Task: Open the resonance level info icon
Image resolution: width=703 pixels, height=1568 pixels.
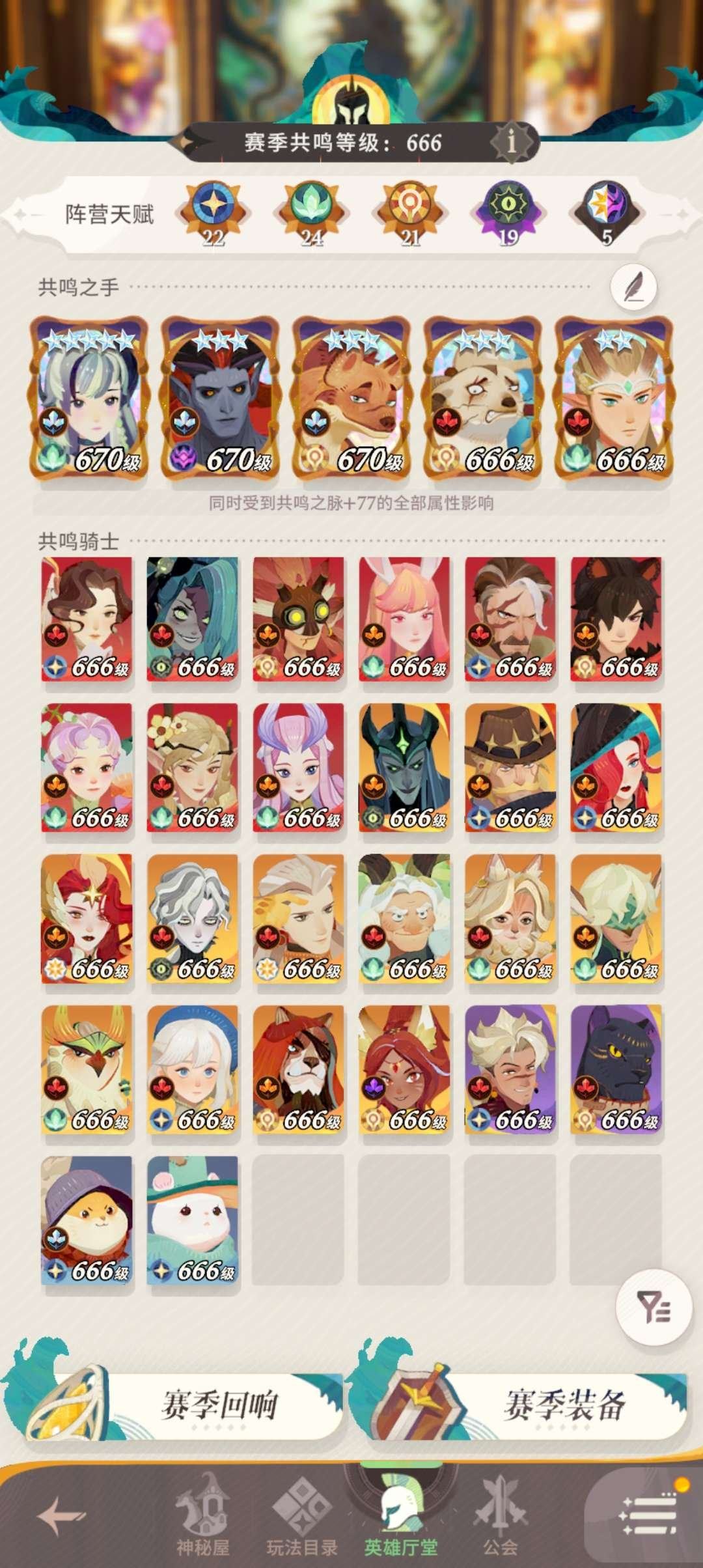Action: point(512,141)
